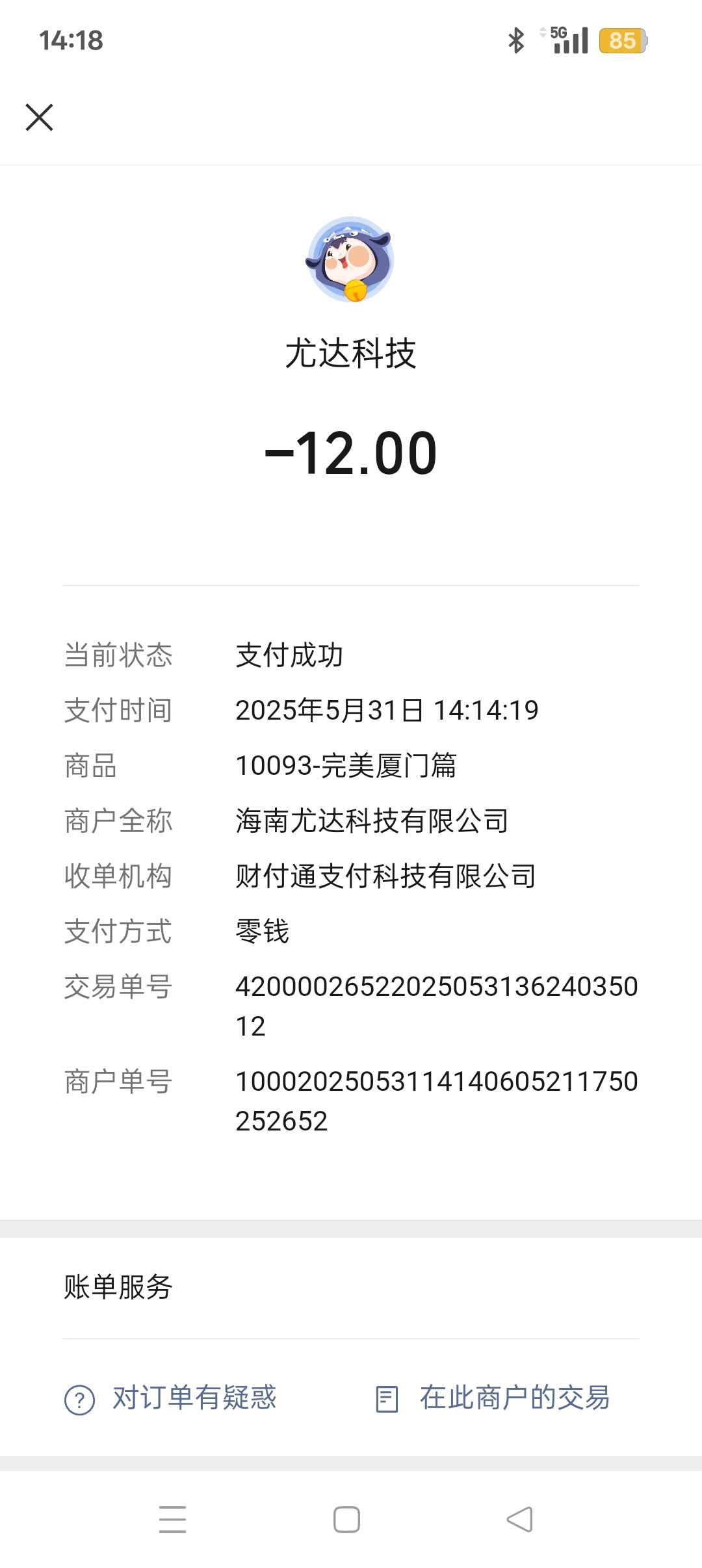View 在此商户的交易 history

point(493,1398)
